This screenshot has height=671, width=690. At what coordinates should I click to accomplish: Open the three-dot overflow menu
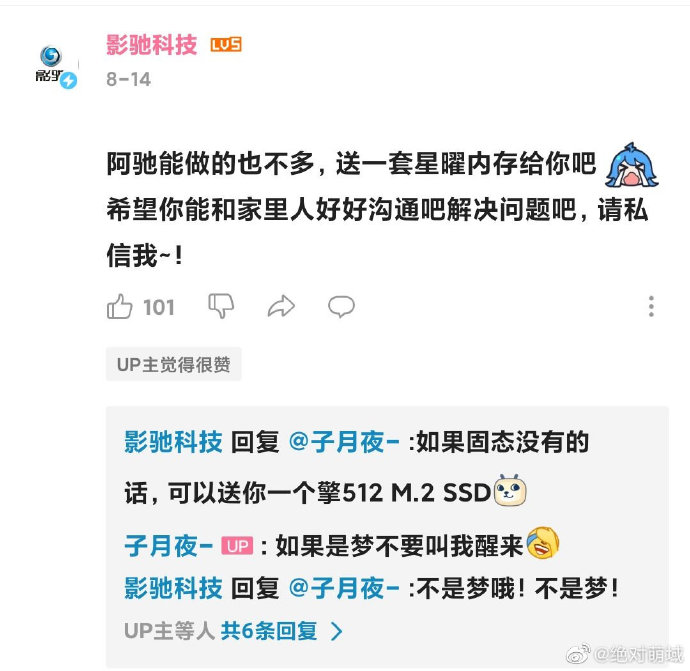point(651,306)
